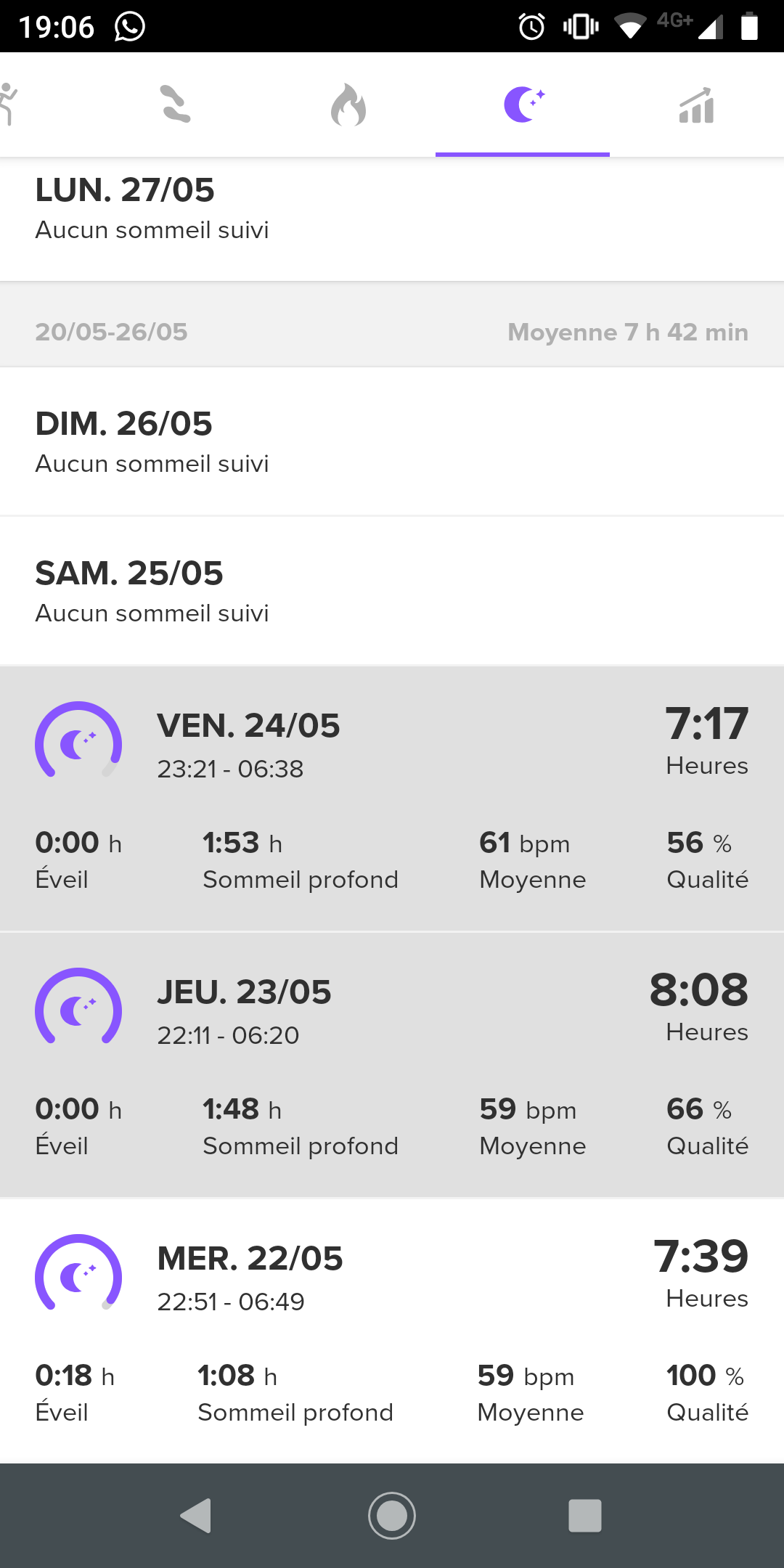The width and height of the screenshot is (784, 1568).
Task: Open the DIM. 26/05 sleep entry
Action: (x=392, y=441)
